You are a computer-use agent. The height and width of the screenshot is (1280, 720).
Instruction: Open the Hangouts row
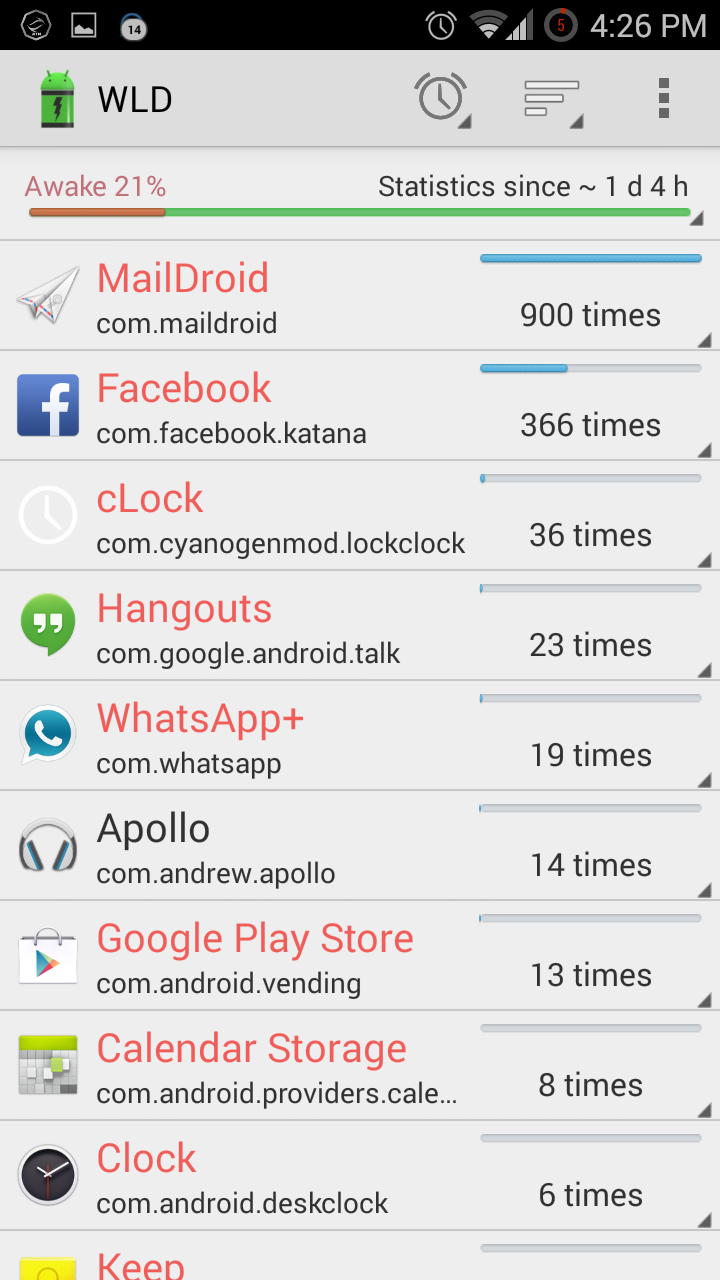tap(360, 626)
